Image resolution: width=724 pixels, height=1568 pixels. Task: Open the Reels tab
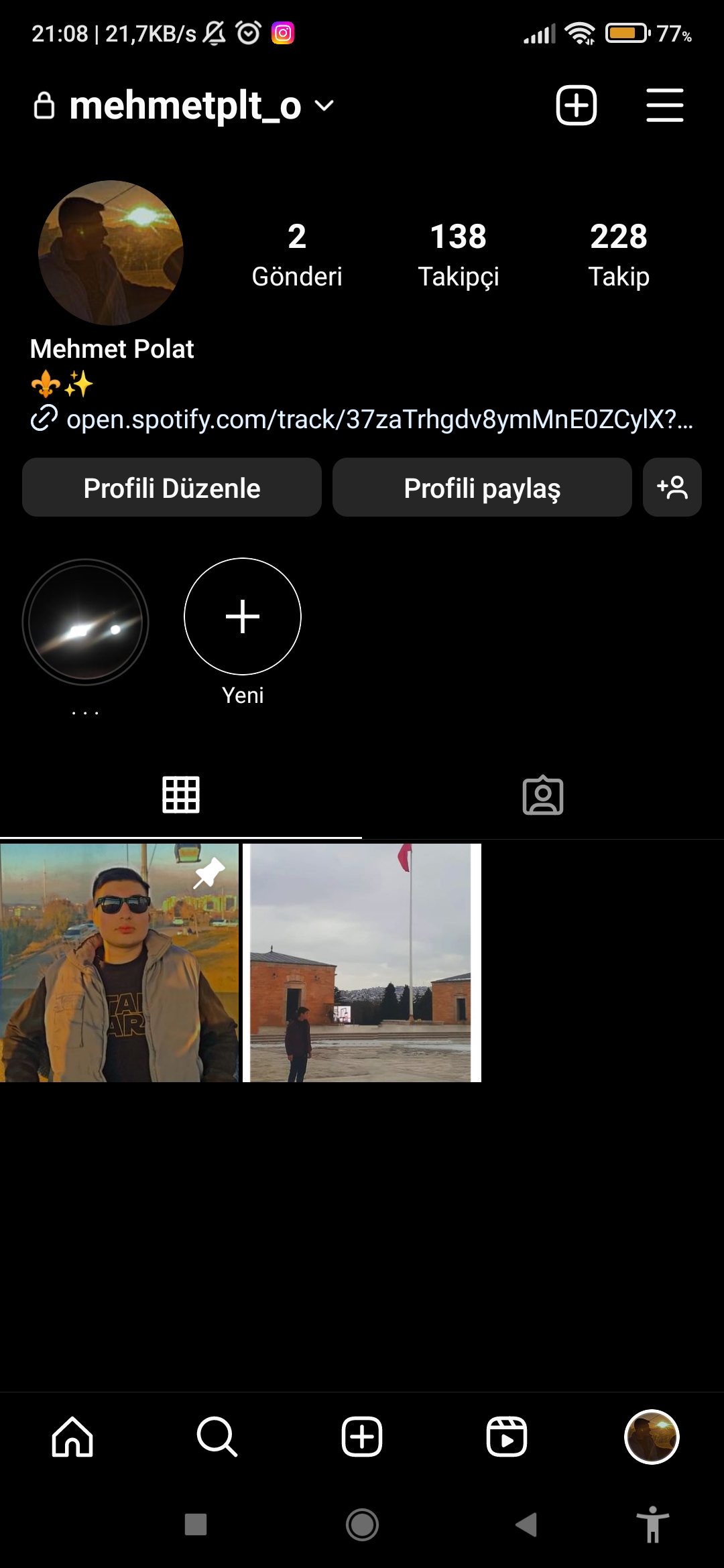pos(506,1437)
